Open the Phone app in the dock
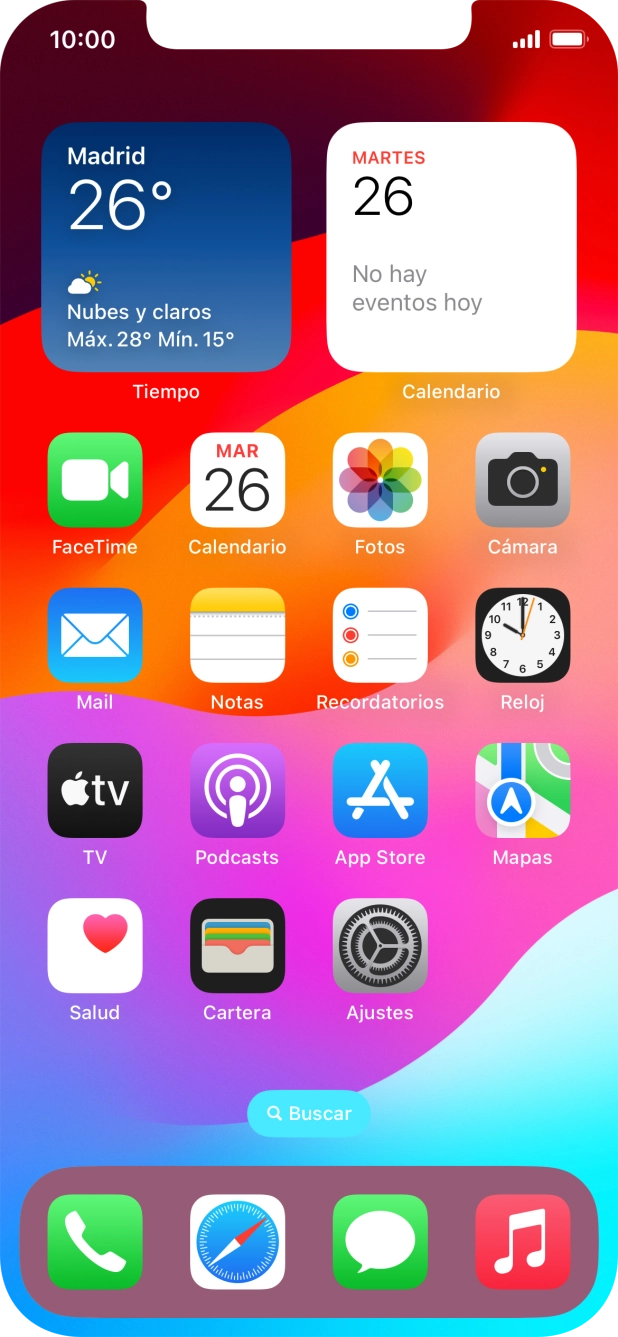The height and width of the screenshot is (1337, 618). click(95, 1241)
